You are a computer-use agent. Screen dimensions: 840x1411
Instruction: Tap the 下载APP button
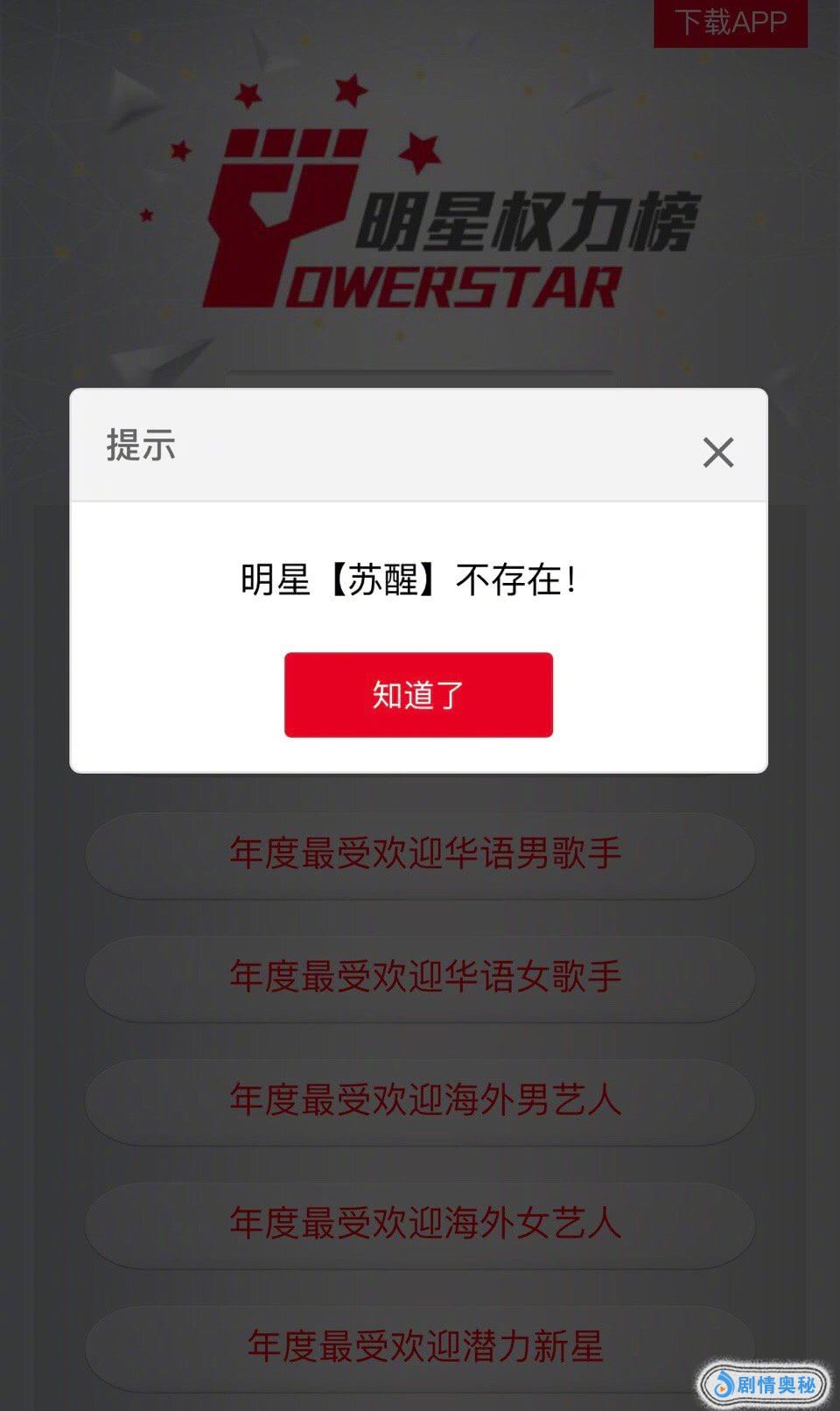coord(730,22)
